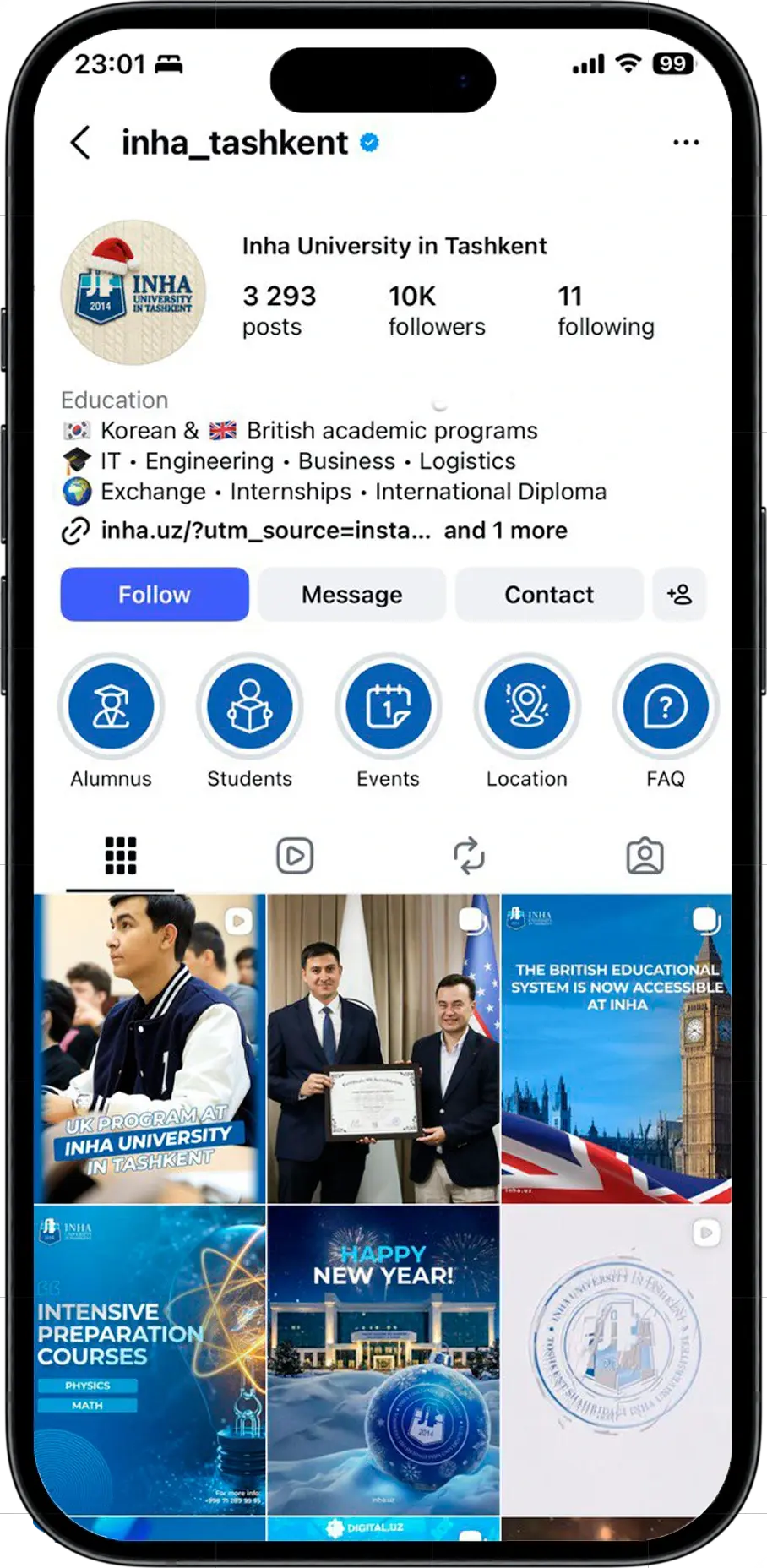Open the Students story highlight
The width and height of the screenshot is (767, 1568).
[x=249, y=707]
